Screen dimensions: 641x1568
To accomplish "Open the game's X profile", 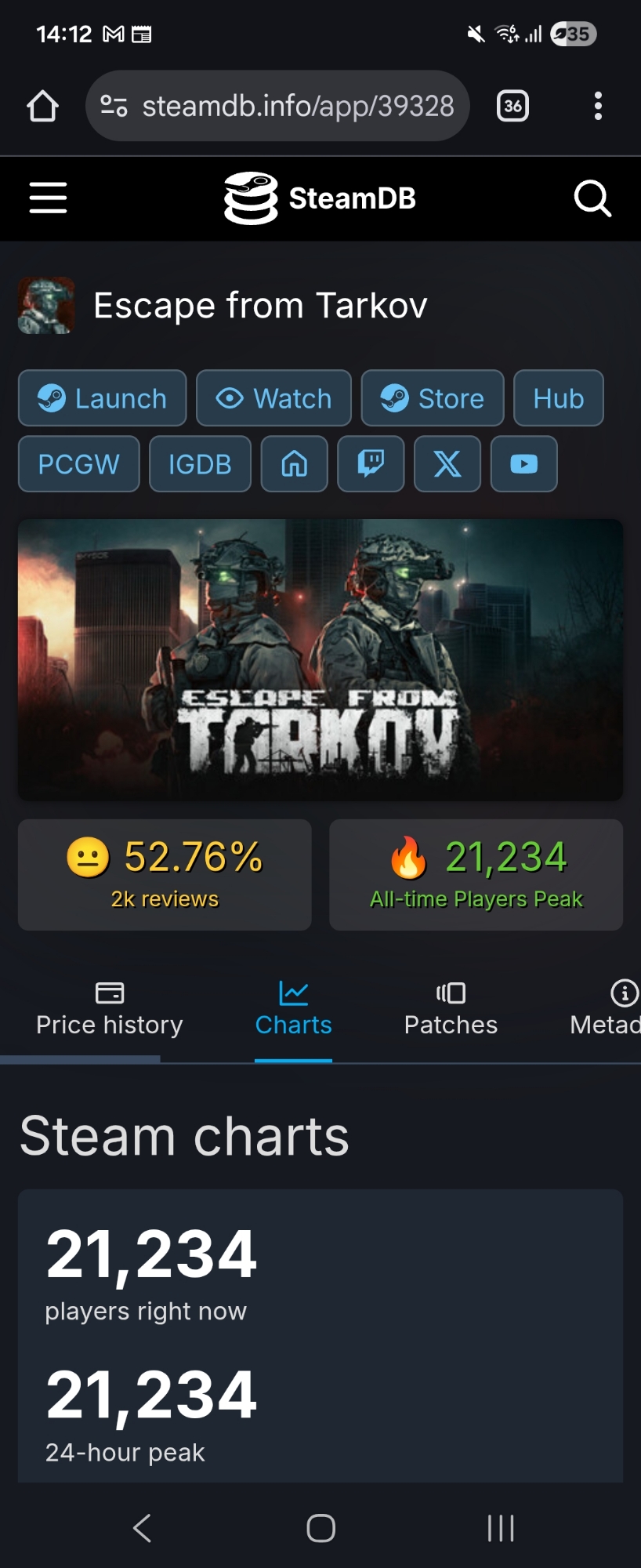I will click(x=447, y=464).
